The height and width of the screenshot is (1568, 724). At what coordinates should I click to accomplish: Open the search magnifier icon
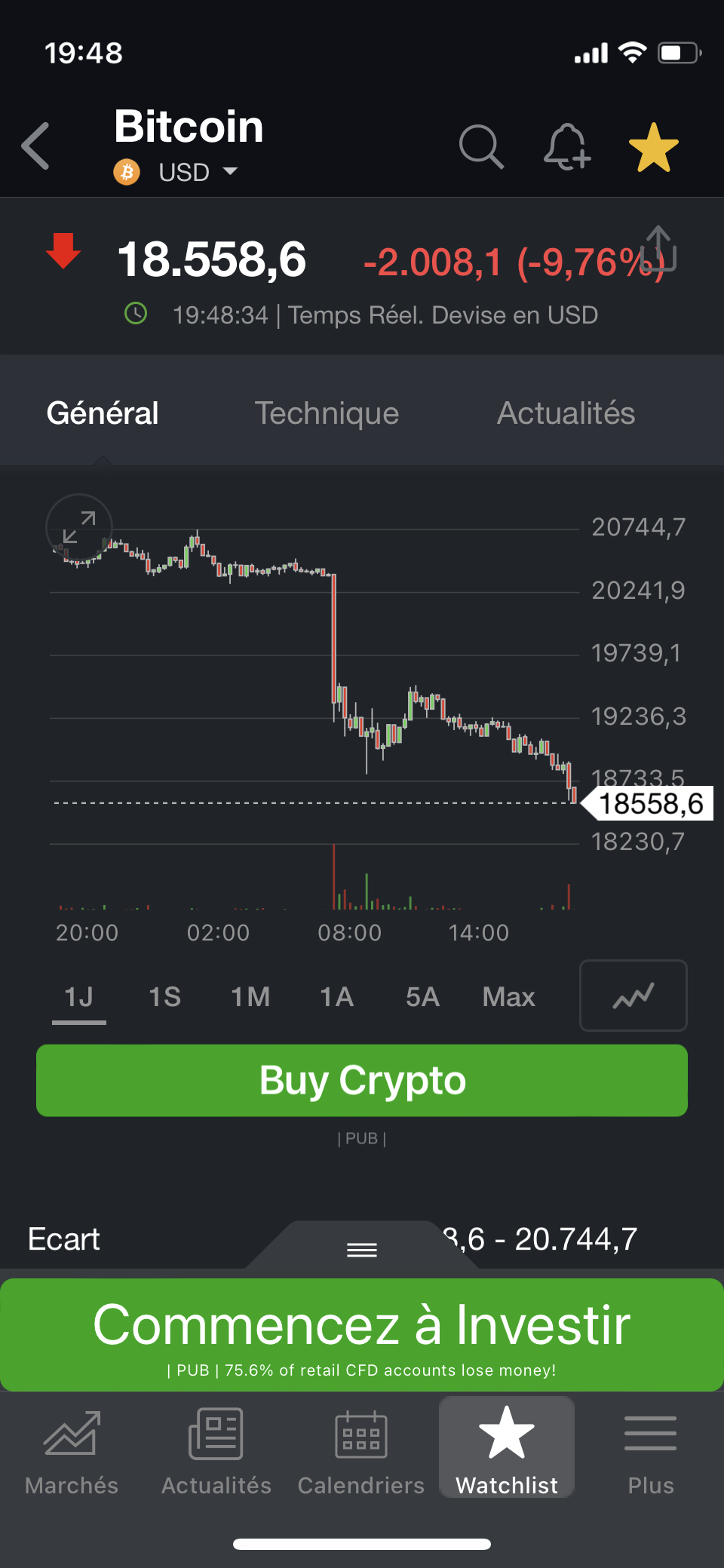click(x=480, y=146)
